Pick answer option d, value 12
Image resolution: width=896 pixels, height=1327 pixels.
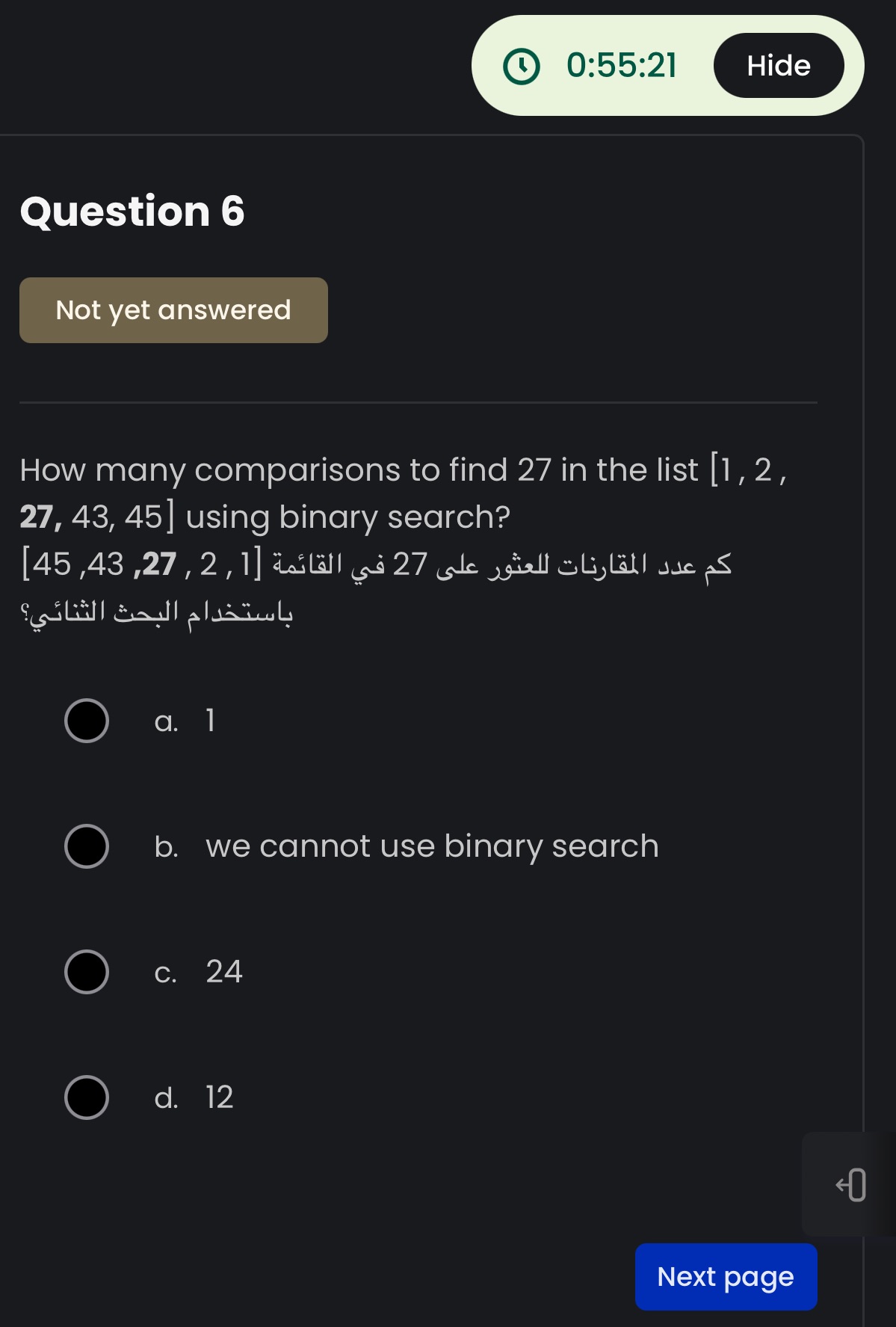87,1097
